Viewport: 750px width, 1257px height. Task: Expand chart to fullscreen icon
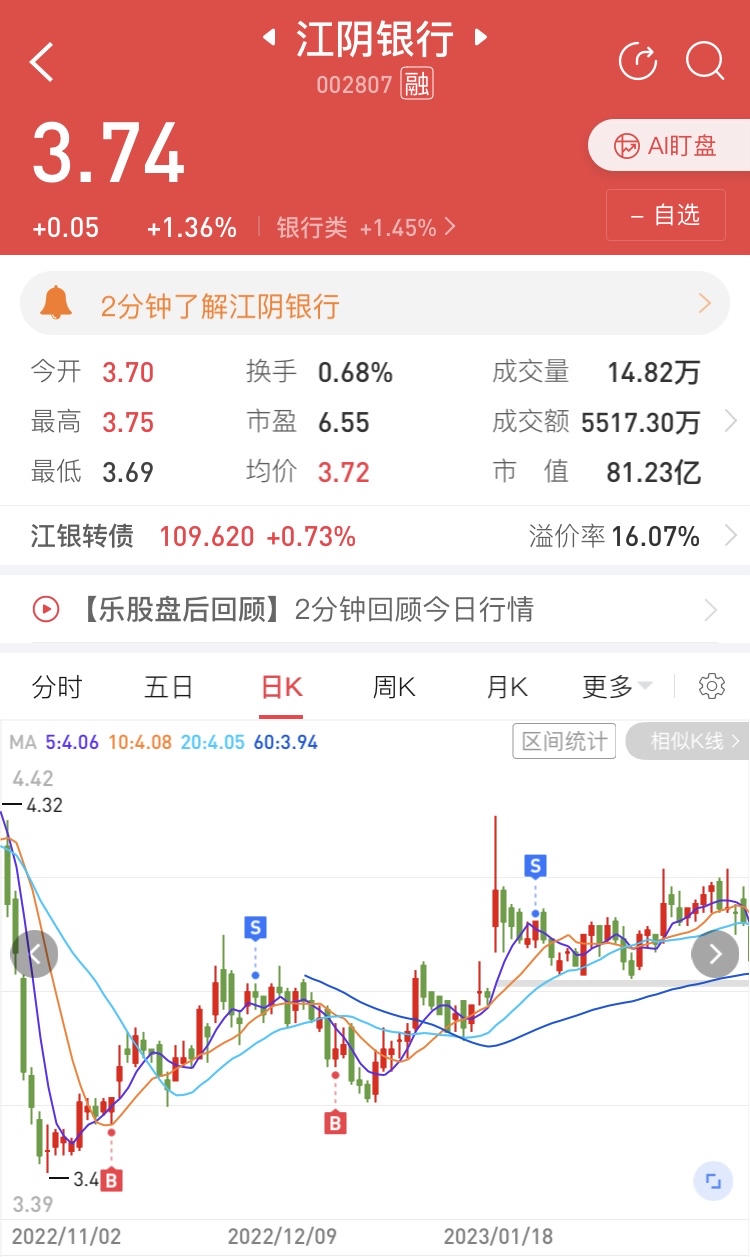tap(712, 1181)
